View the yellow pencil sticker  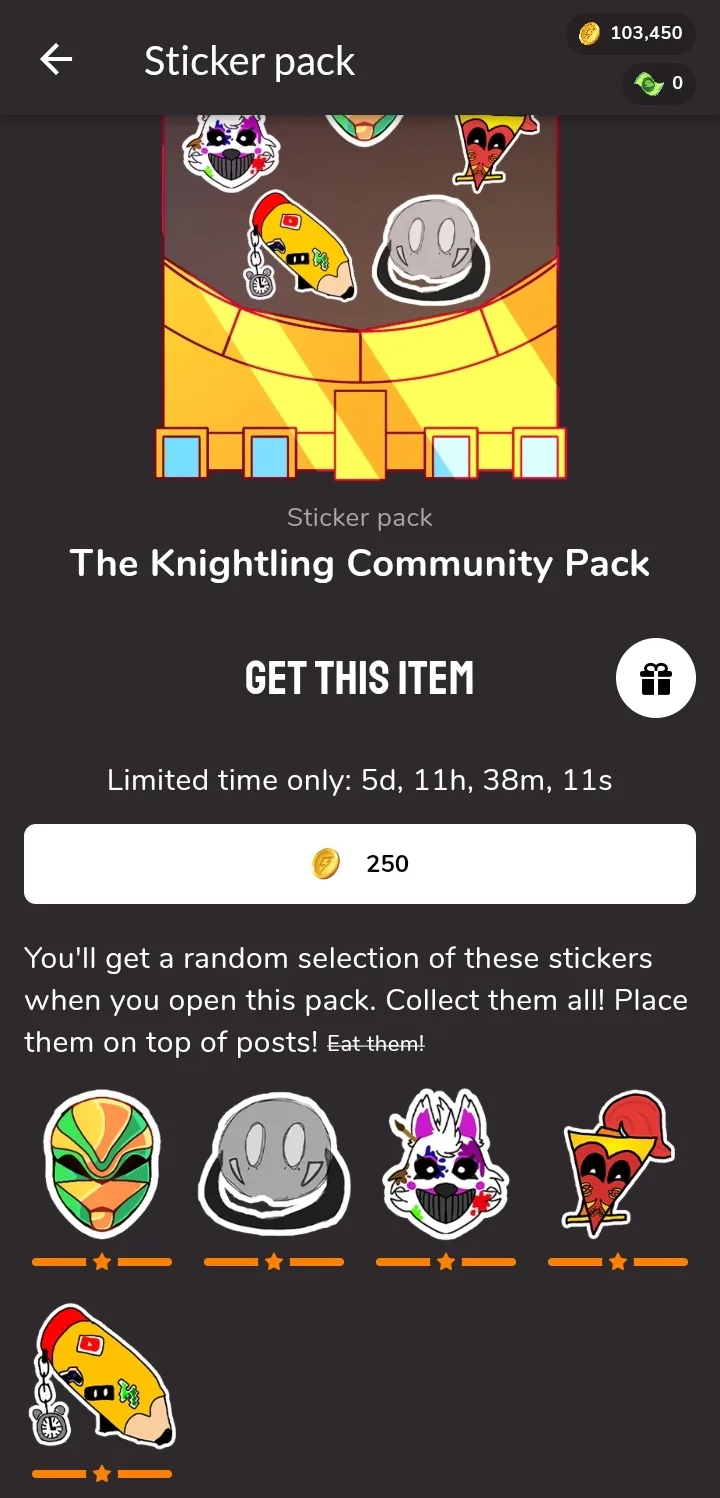102,1376
